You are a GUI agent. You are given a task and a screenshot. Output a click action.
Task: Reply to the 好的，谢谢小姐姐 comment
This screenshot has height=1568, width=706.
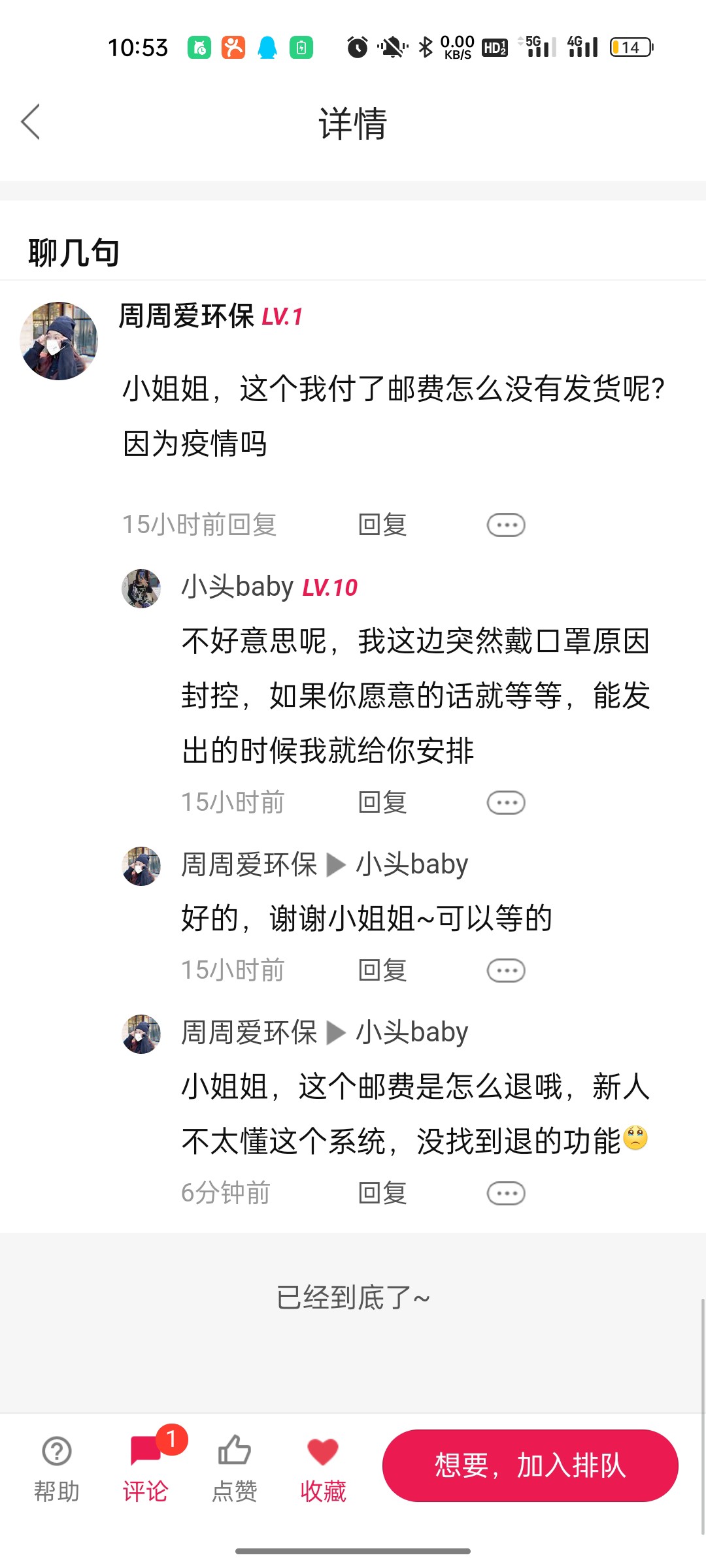point(382,970)
